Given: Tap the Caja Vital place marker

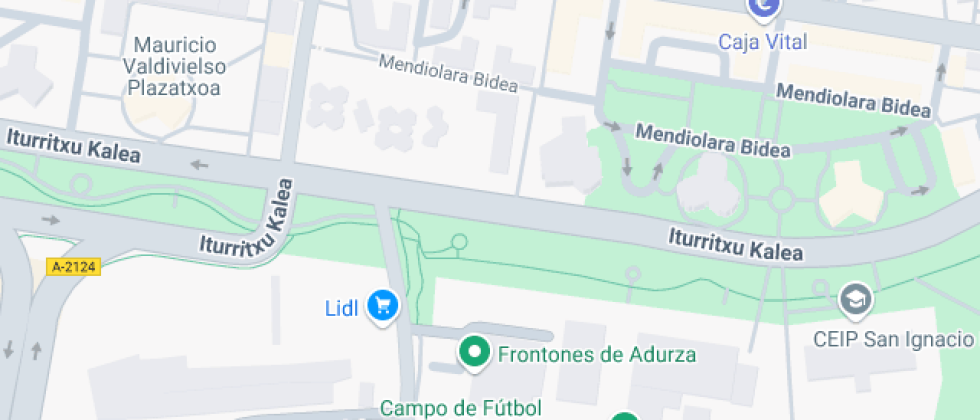Looking at the screenshot, I should click(764, 8).
